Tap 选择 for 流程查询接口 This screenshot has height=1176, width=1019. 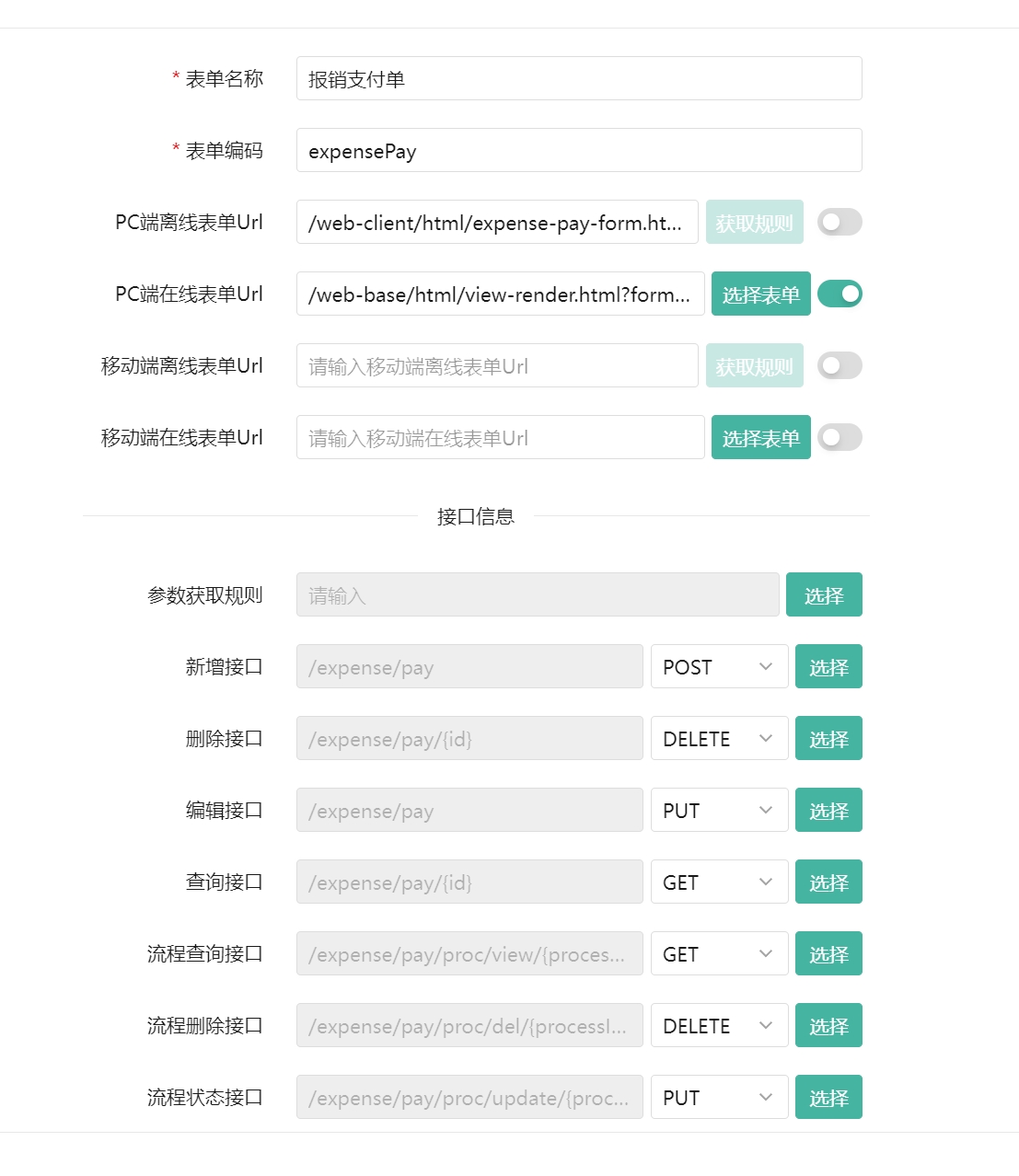(x=828, y=953)
